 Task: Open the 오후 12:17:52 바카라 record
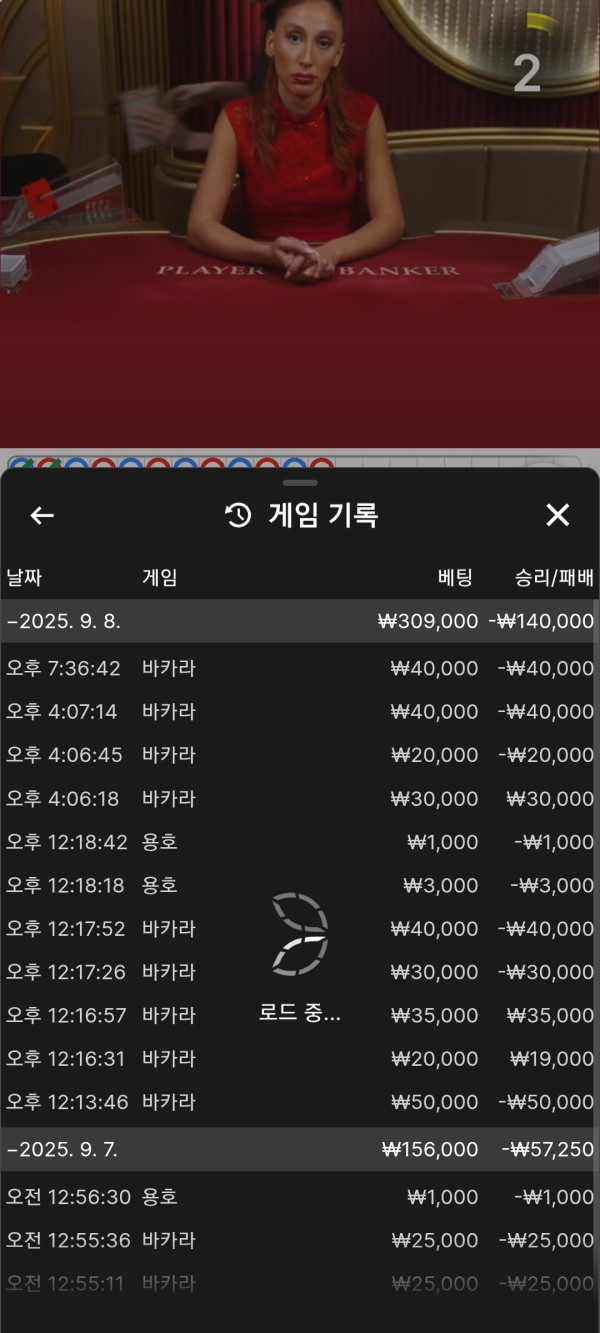[298, 929]
